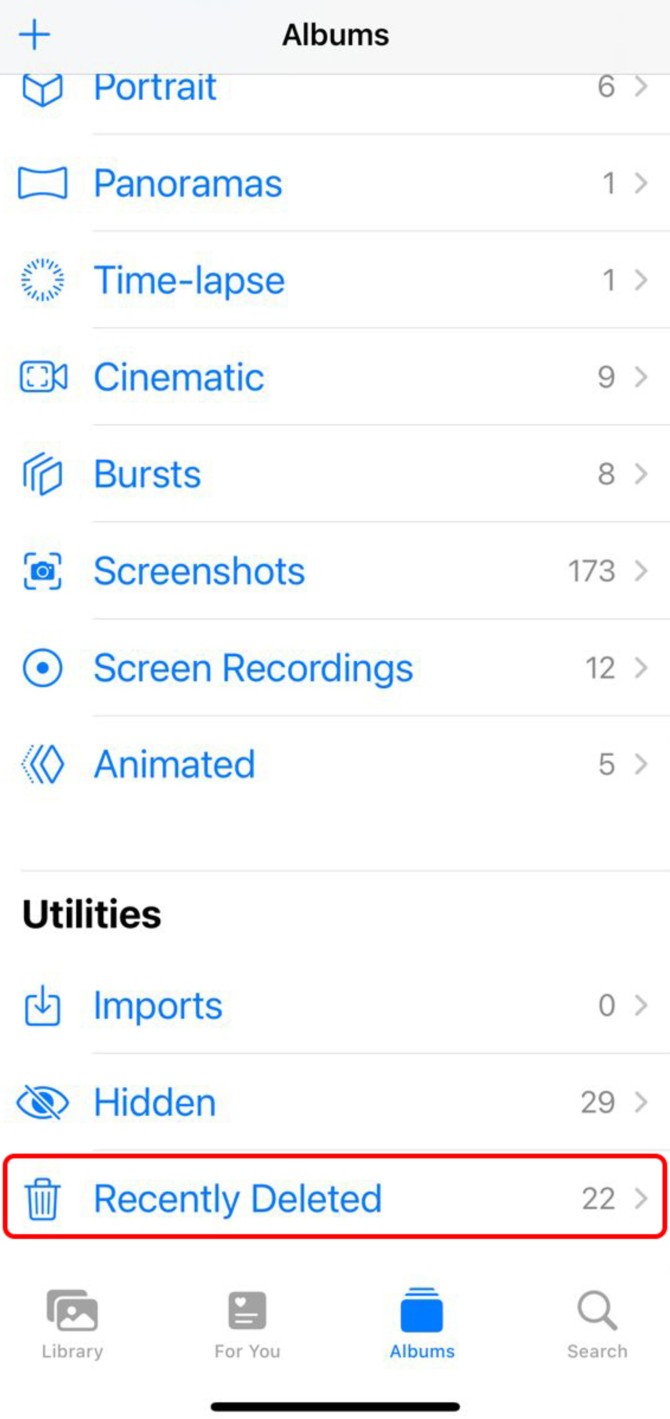Open the Time-lapse album

click(335, 280)
